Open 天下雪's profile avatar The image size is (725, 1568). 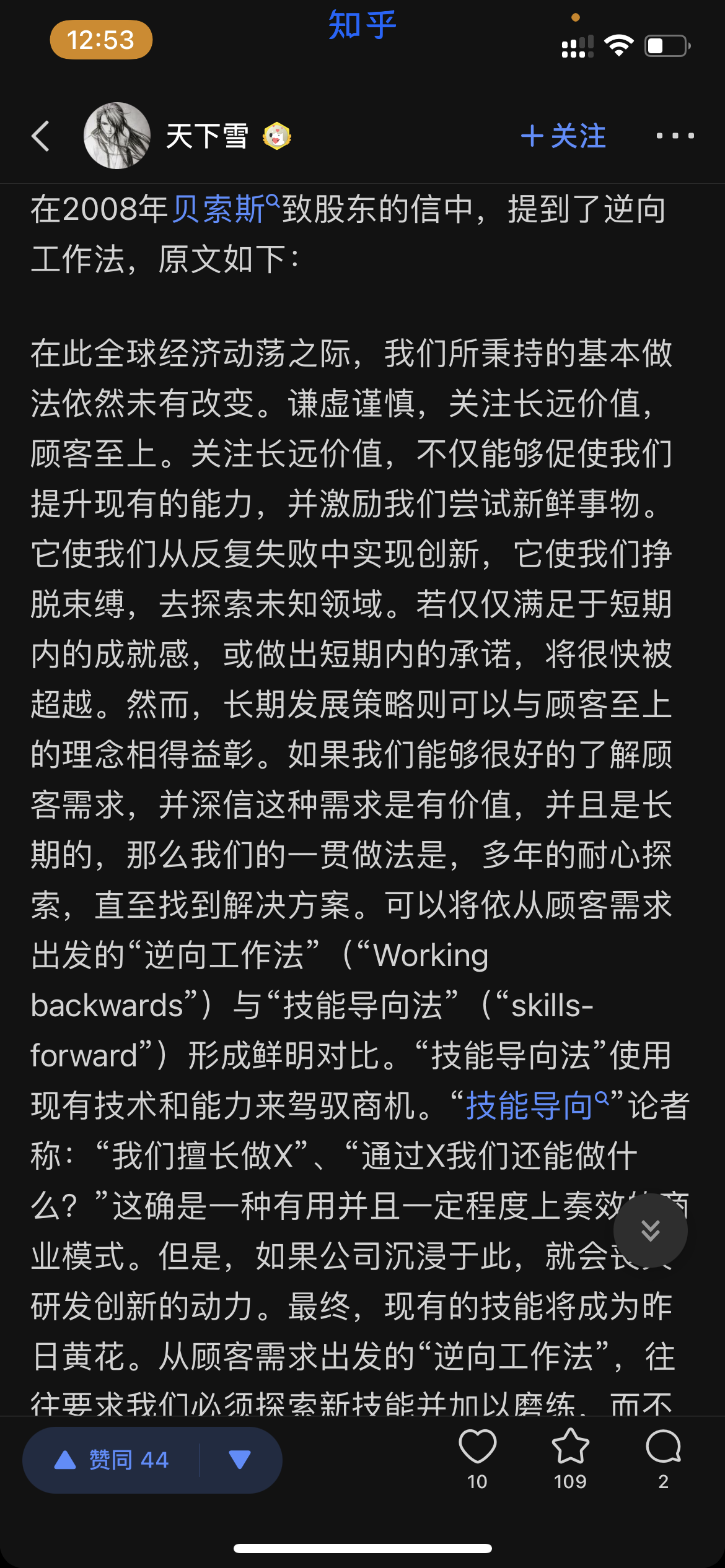(117, 136)
